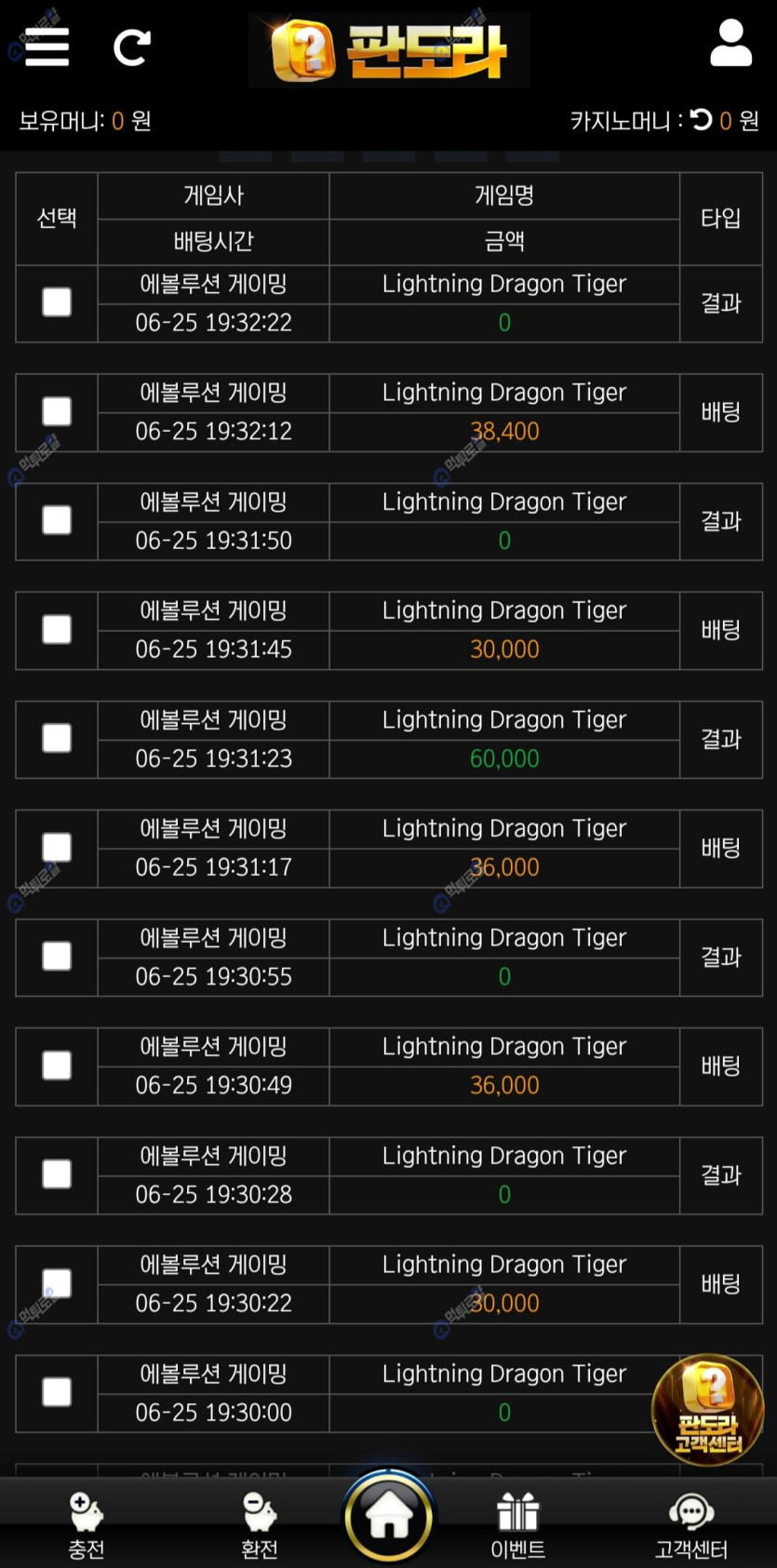
Task: Tick the 19:30:00 result checkbox
Action: 57,1392
